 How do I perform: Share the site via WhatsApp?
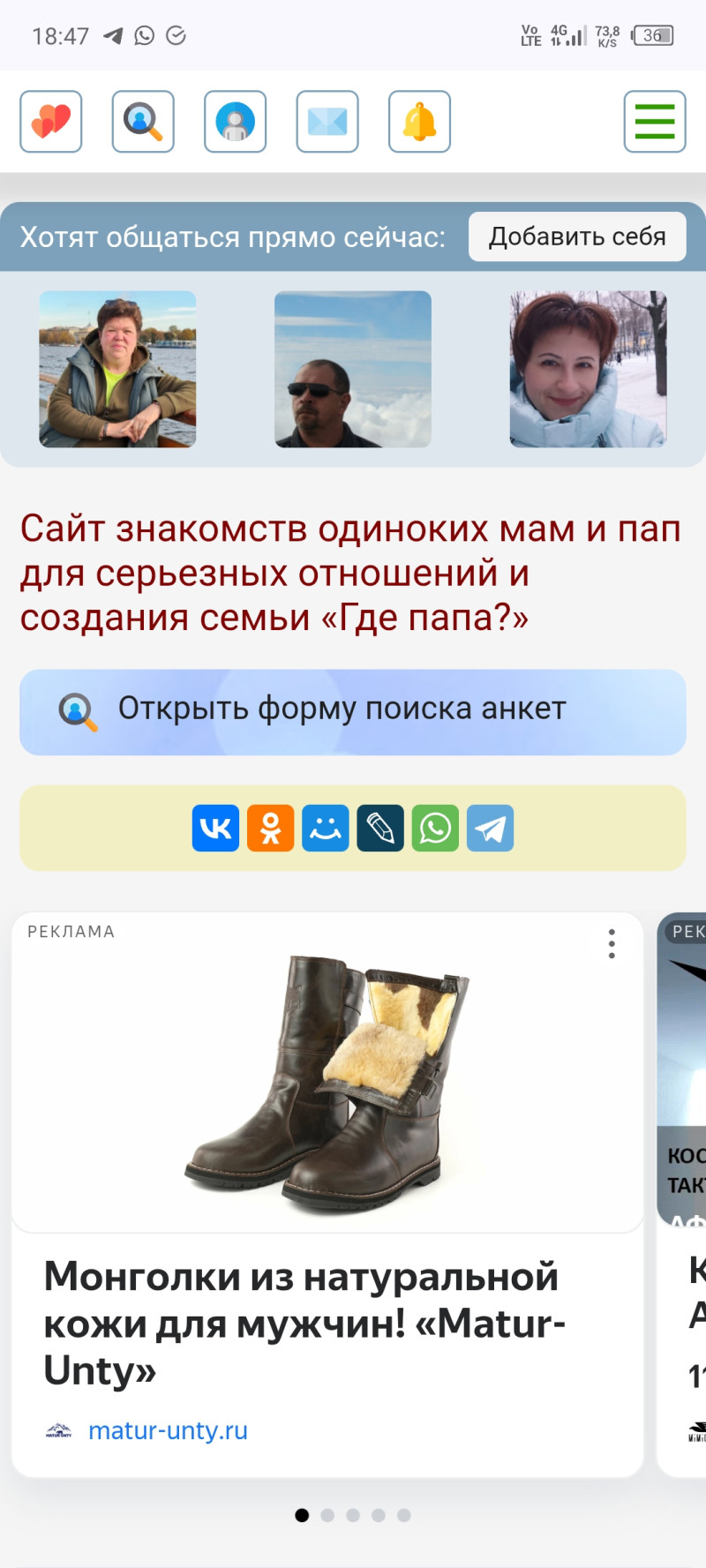tap(435, 828)
